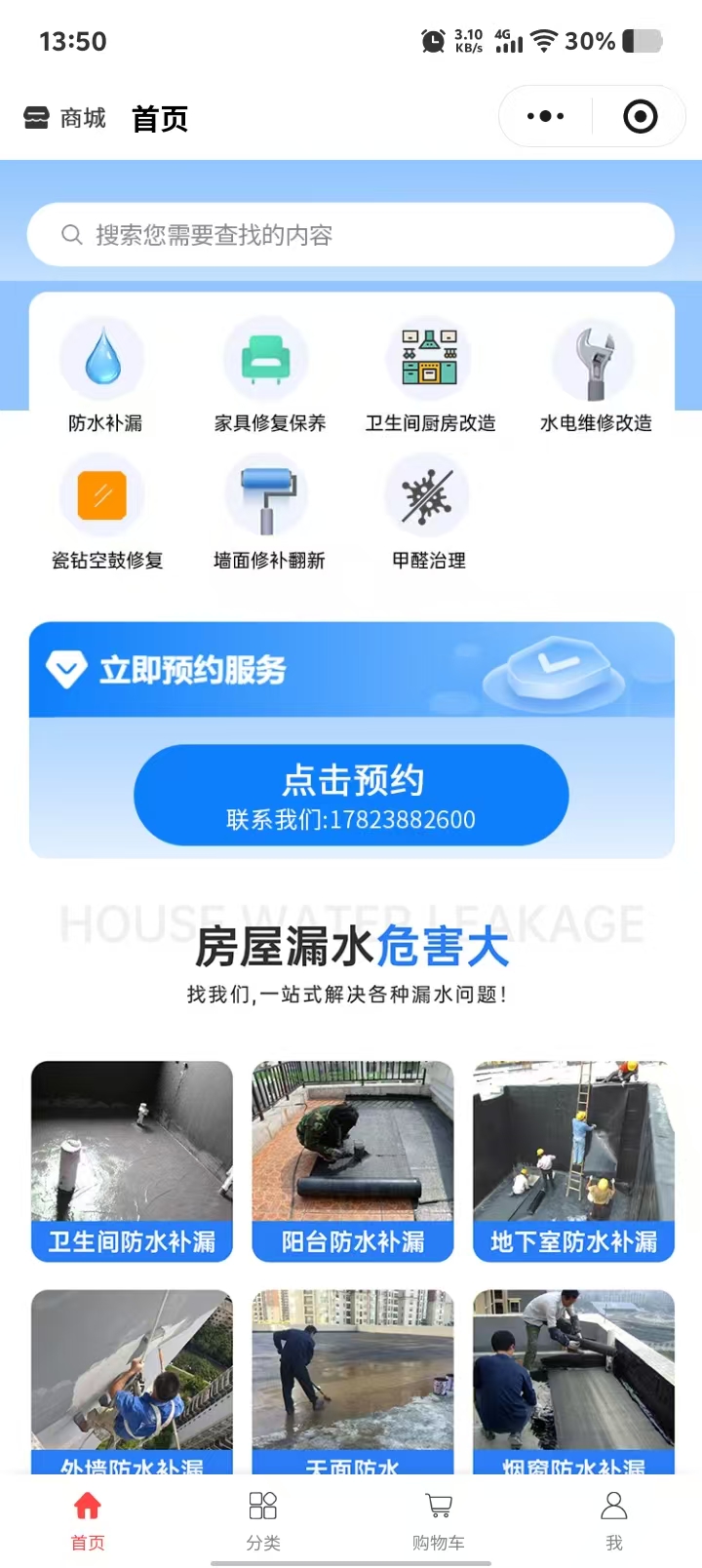Switch to the 分类 tab

coord(263,1519)
